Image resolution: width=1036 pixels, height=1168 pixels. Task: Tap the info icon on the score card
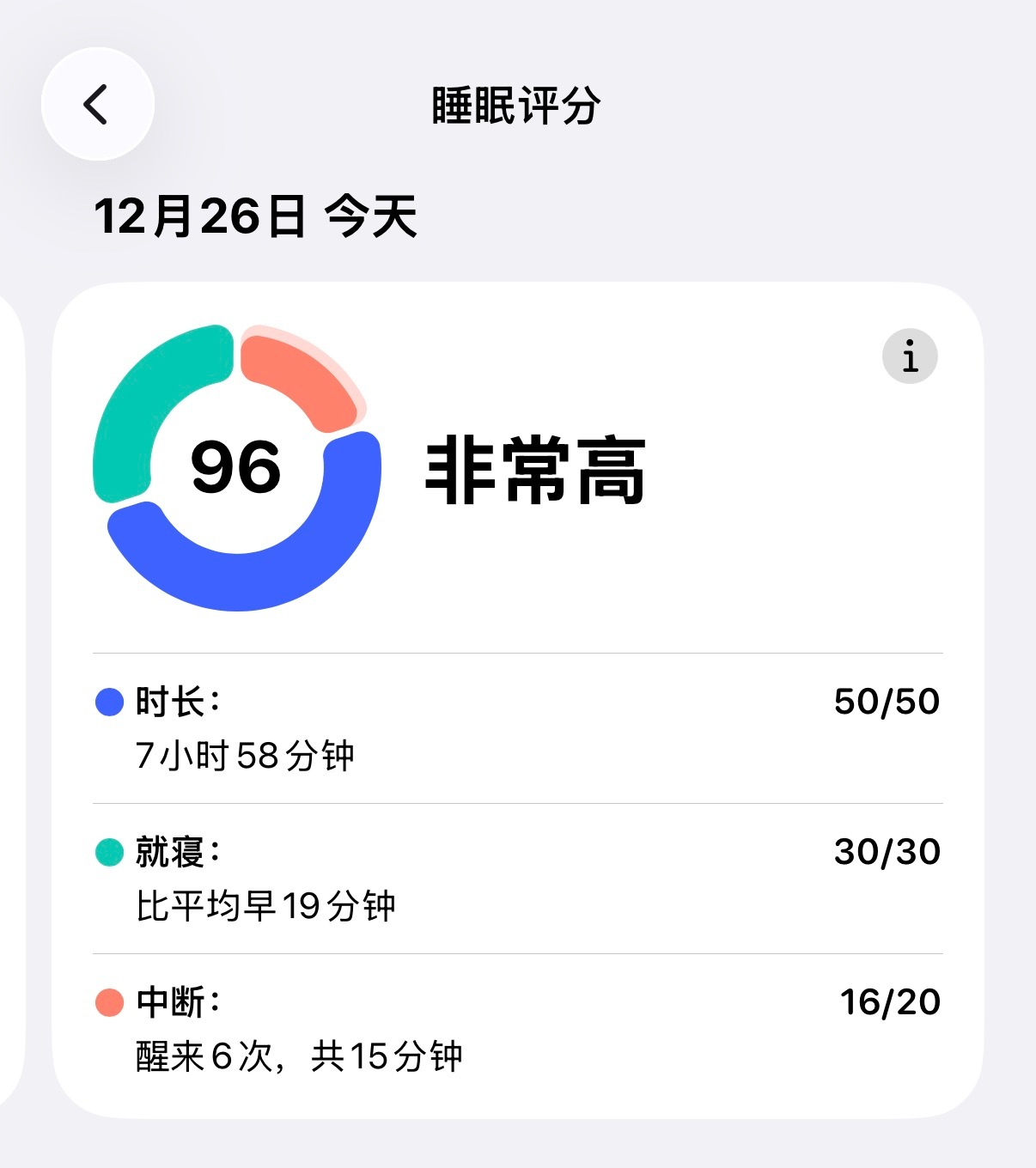[909, 356]
